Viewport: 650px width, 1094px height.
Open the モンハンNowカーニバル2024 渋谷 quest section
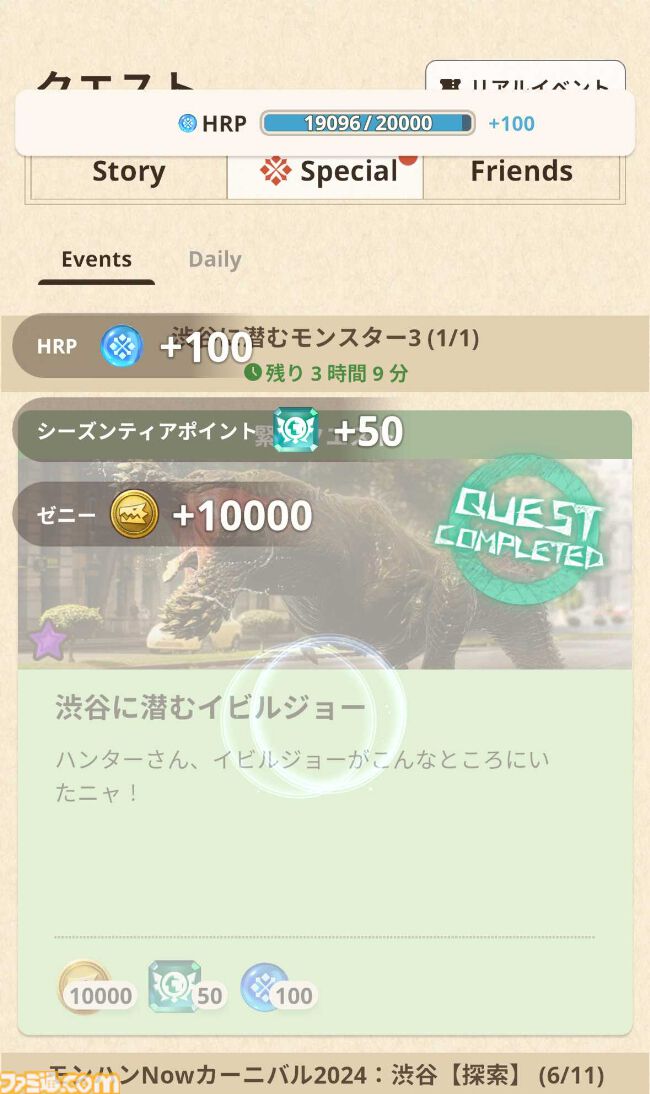coord(325,1074)
